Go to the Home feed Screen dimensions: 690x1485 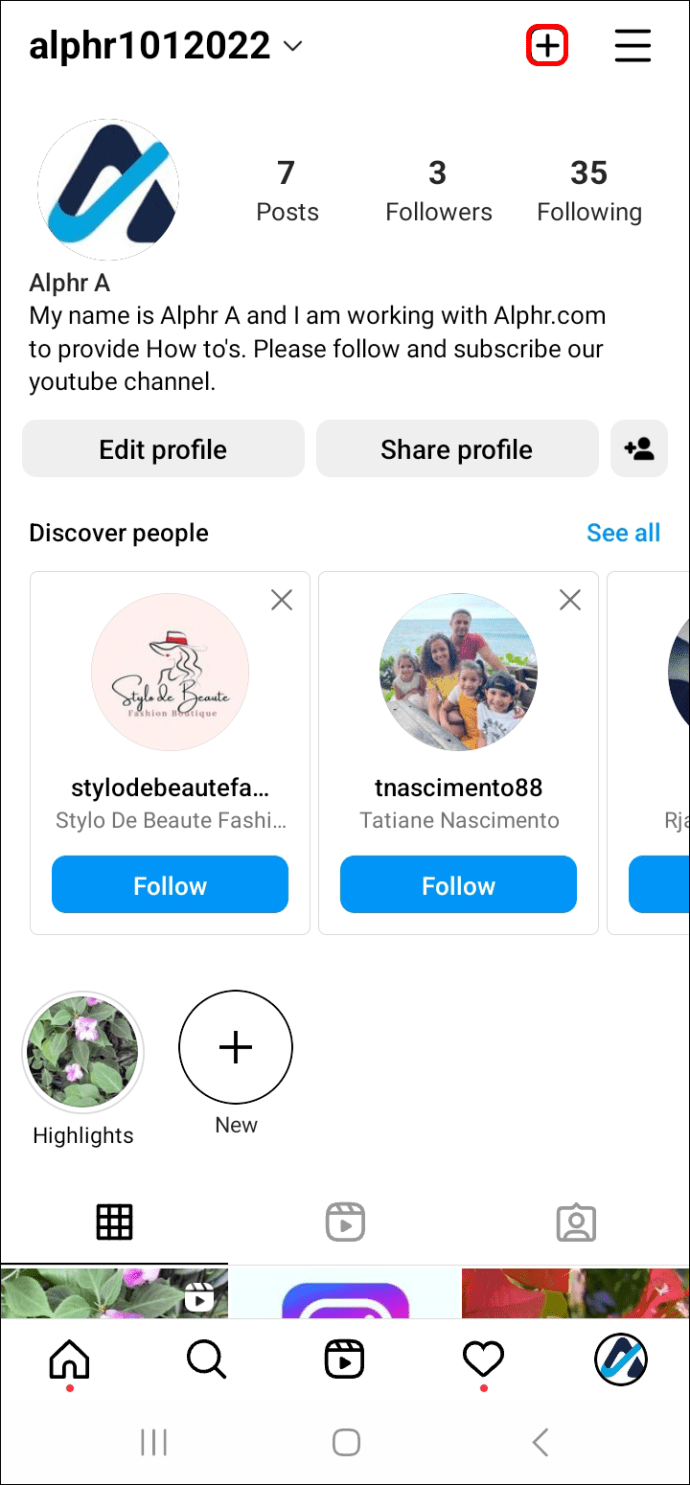point(69,1360)
